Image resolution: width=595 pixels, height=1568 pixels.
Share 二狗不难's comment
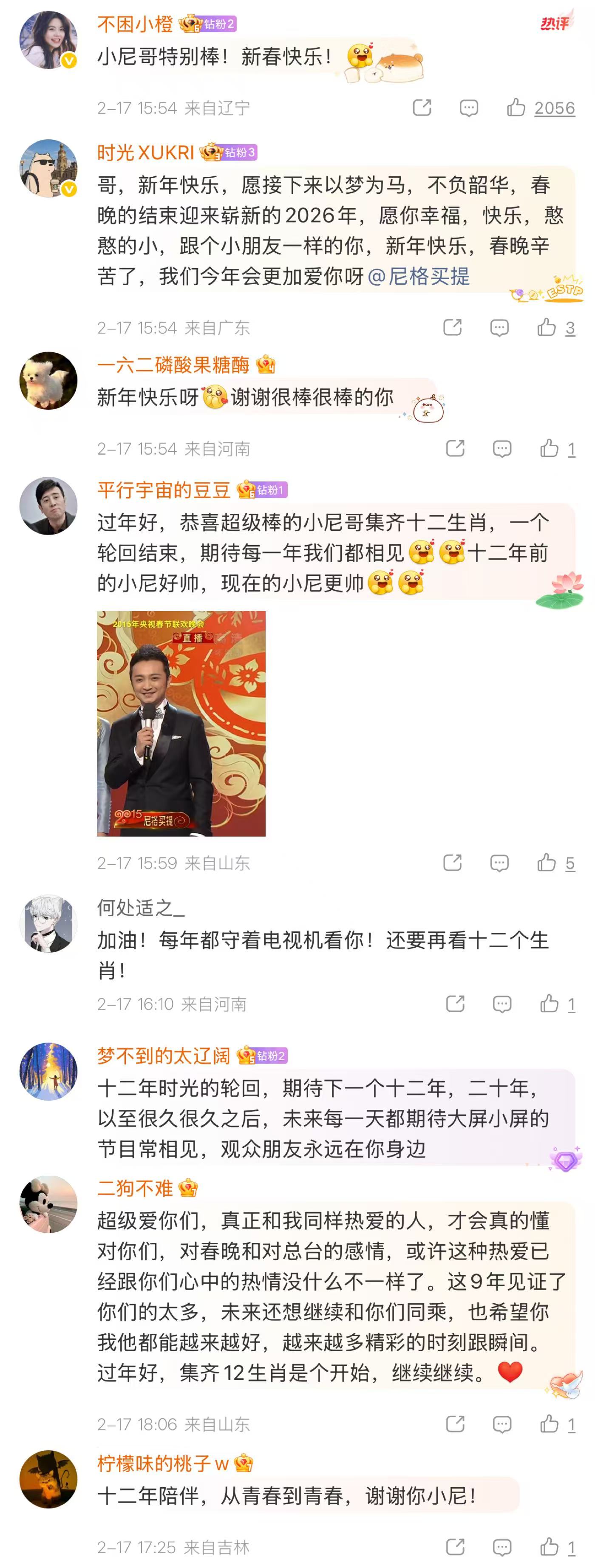click(455, 1424)
